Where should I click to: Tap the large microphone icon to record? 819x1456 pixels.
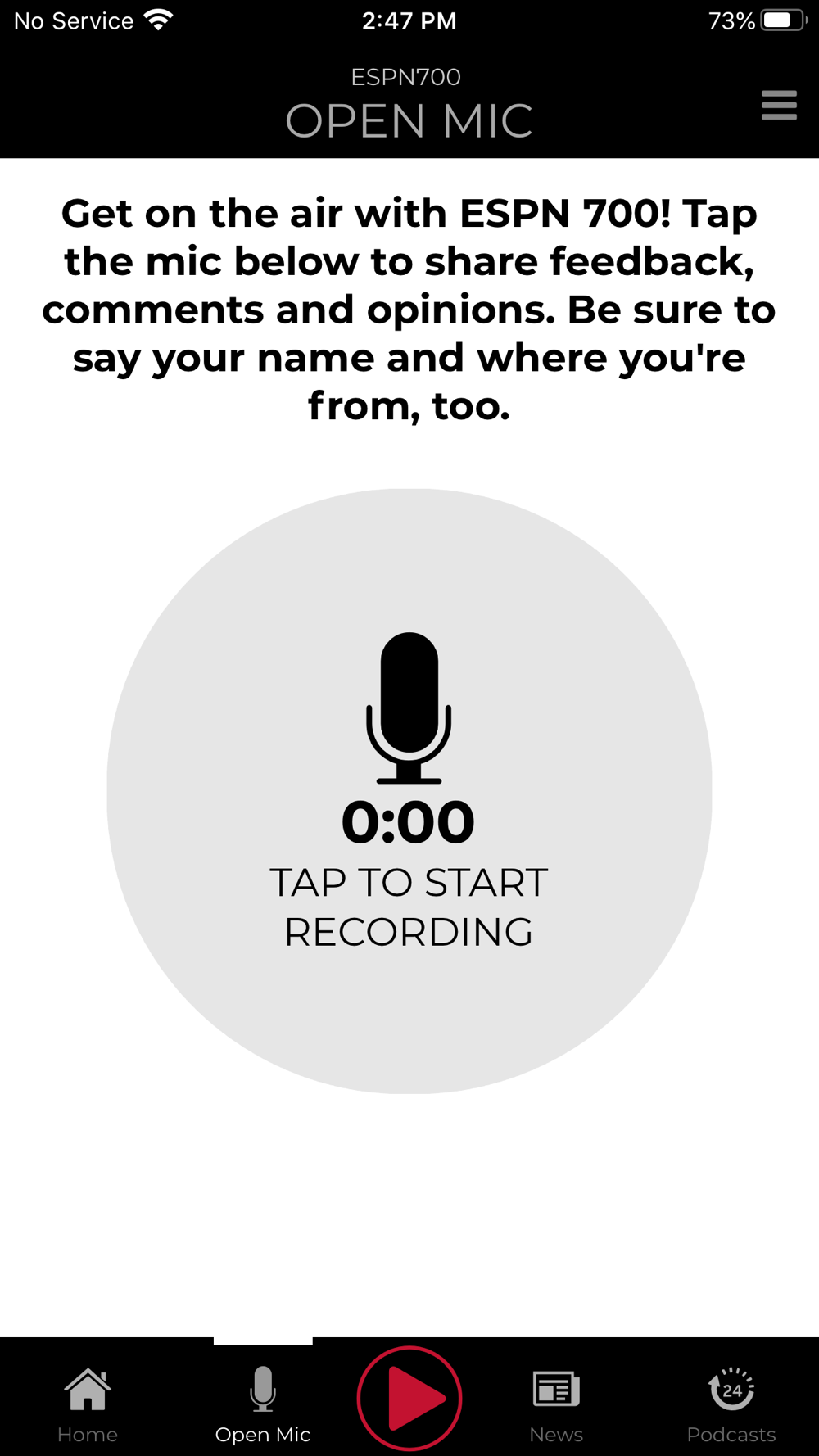409,704
